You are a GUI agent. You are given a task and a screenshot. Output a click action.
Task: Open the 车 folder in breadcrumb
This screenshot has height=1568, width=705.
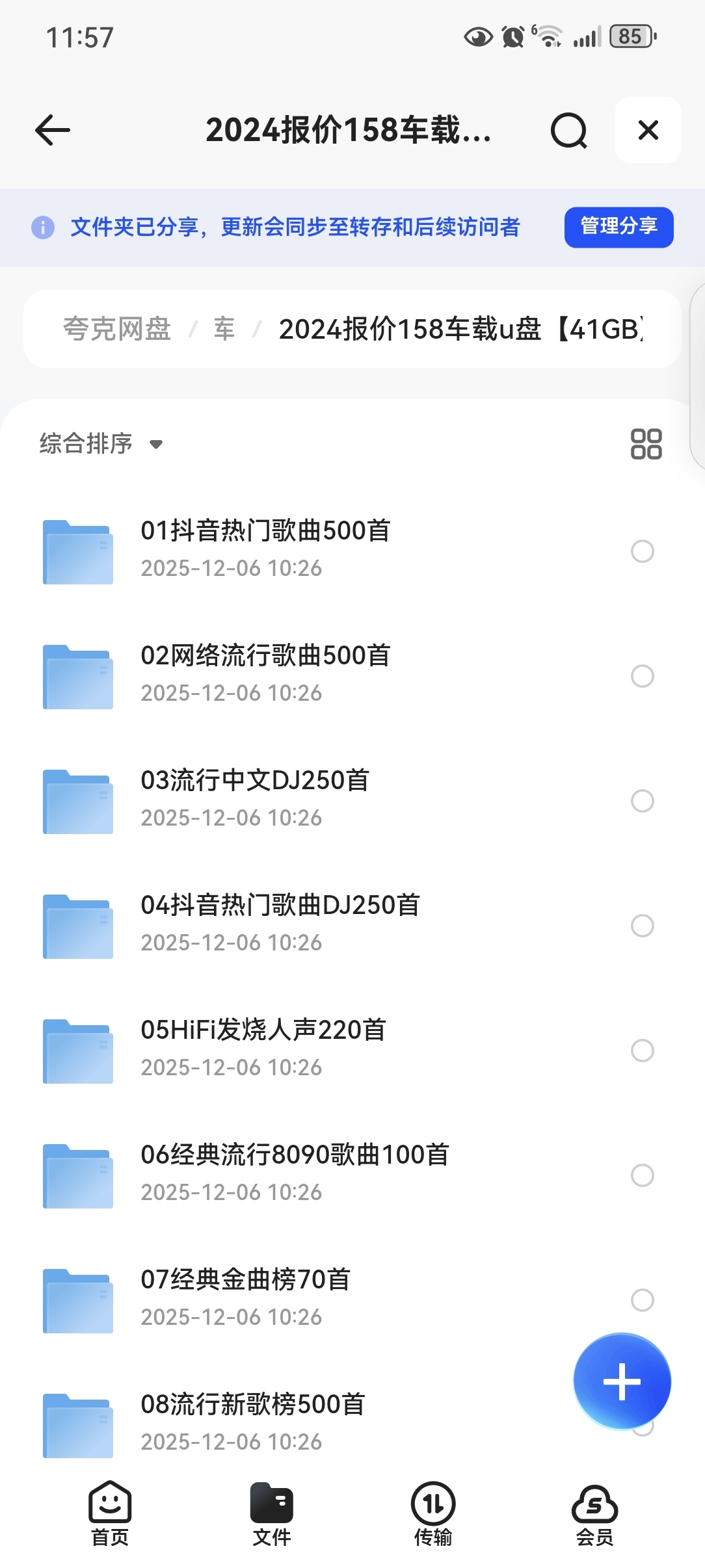pos(224,329)
